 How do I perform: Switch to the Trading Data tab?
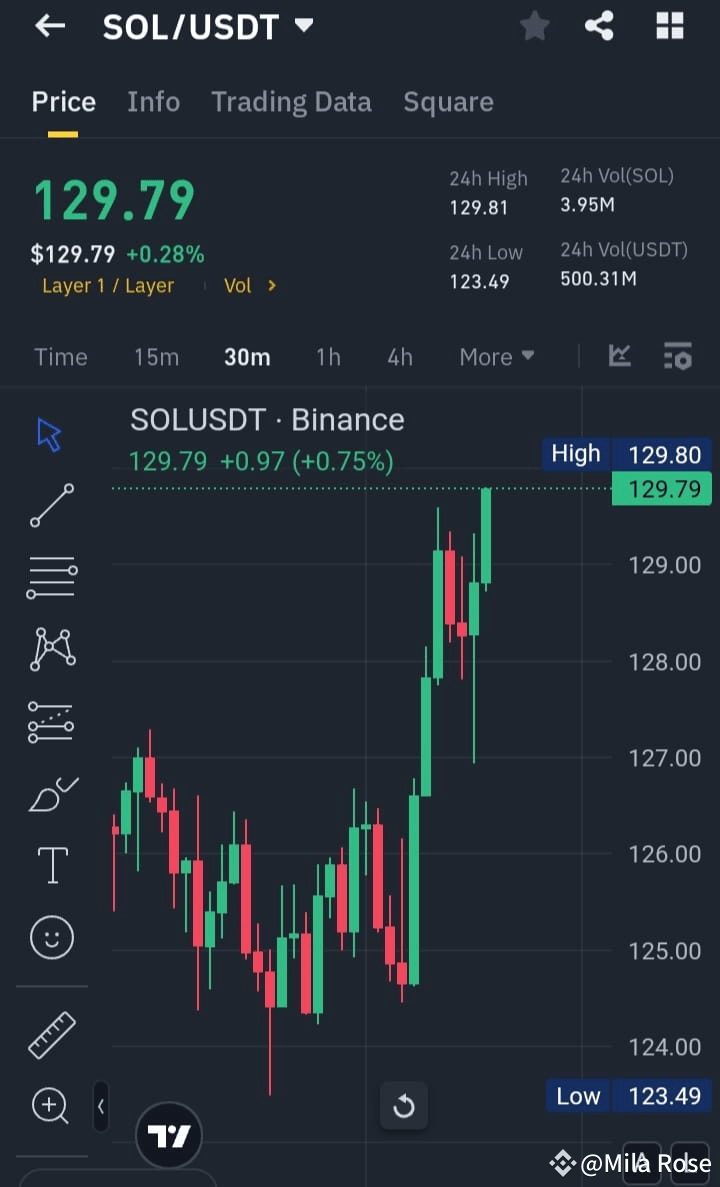(291, 101)
